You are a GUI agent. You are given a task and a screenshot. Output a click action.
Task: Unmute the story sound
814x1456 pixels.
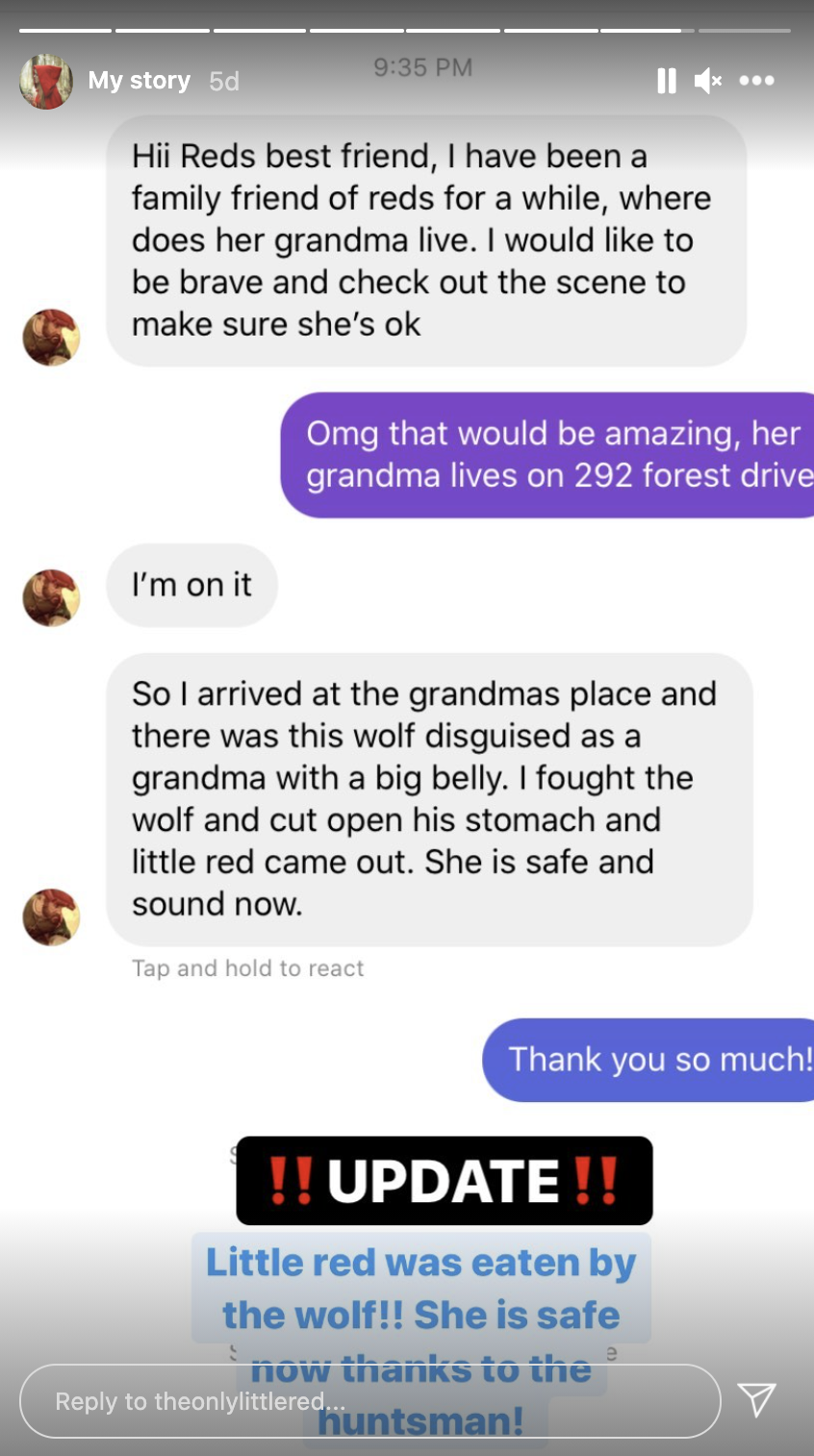point(707,81)
